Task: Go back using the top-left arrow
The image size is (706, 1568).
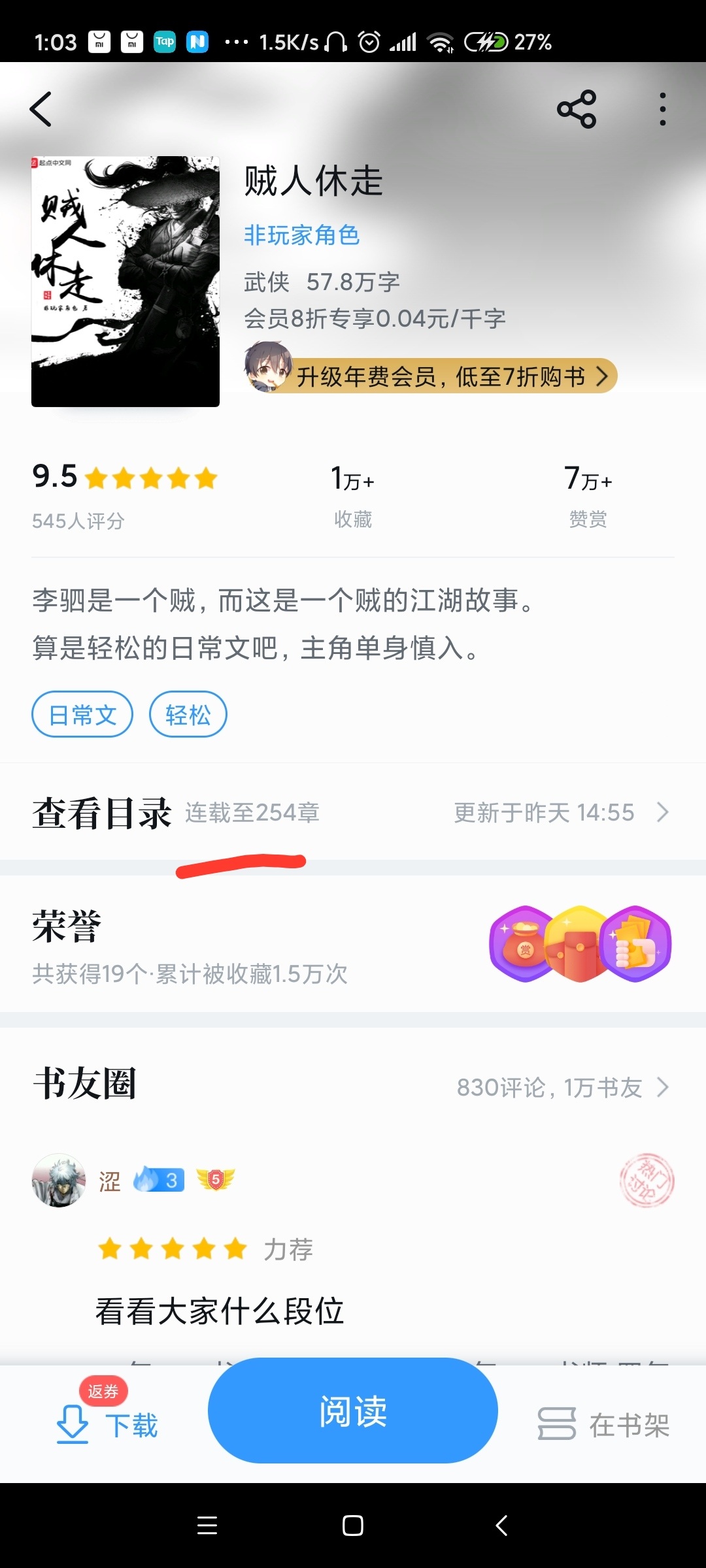Action: 41,109
